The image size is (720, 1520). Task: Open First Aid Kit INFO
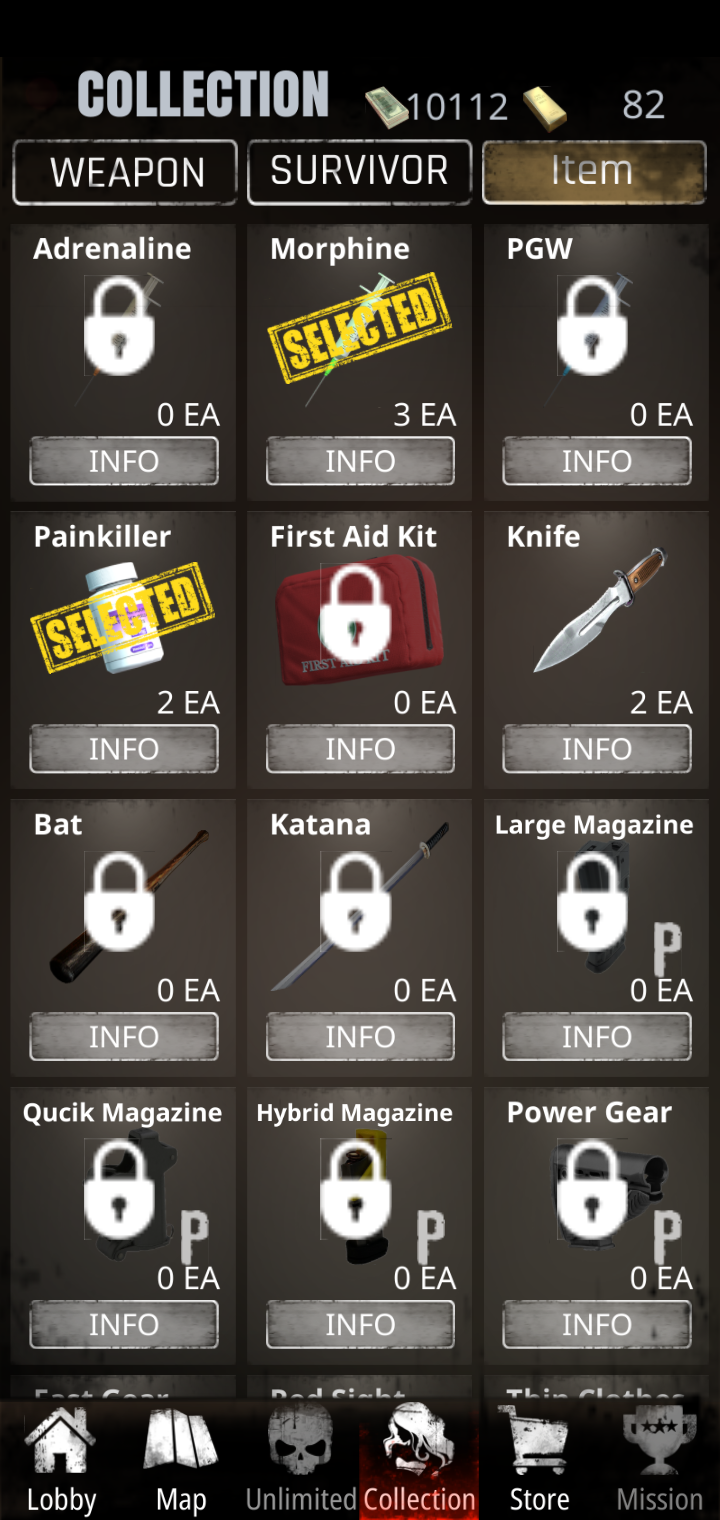360,749
